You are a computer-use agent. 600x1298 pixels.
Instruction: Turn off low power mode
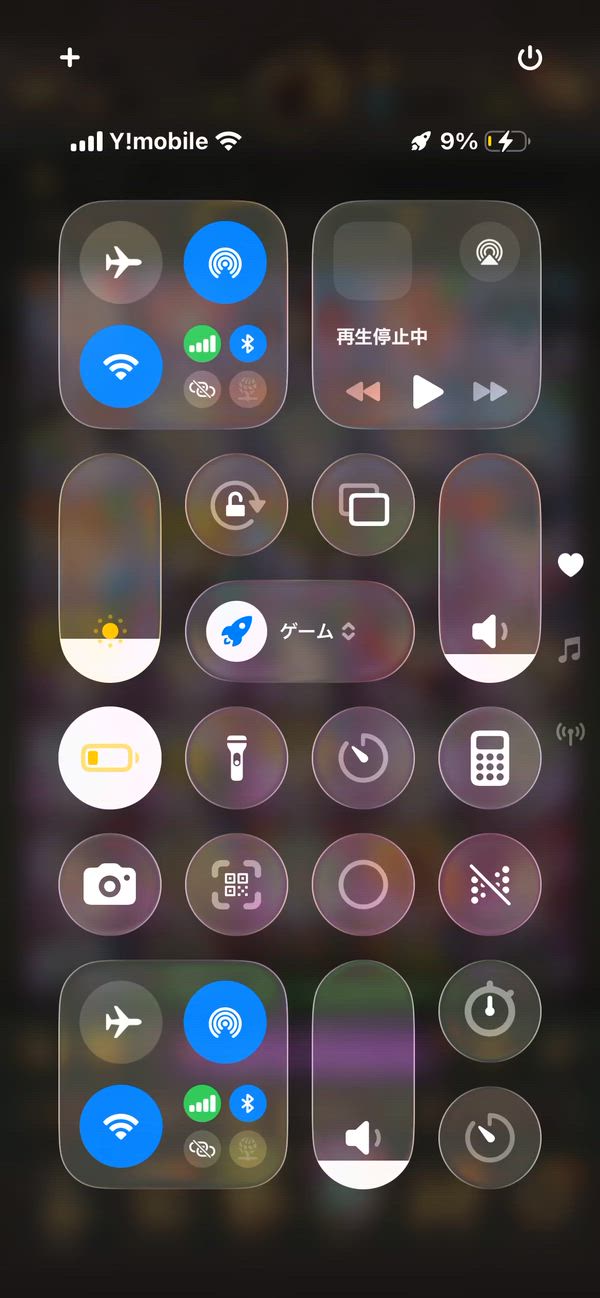pos(110,758)
